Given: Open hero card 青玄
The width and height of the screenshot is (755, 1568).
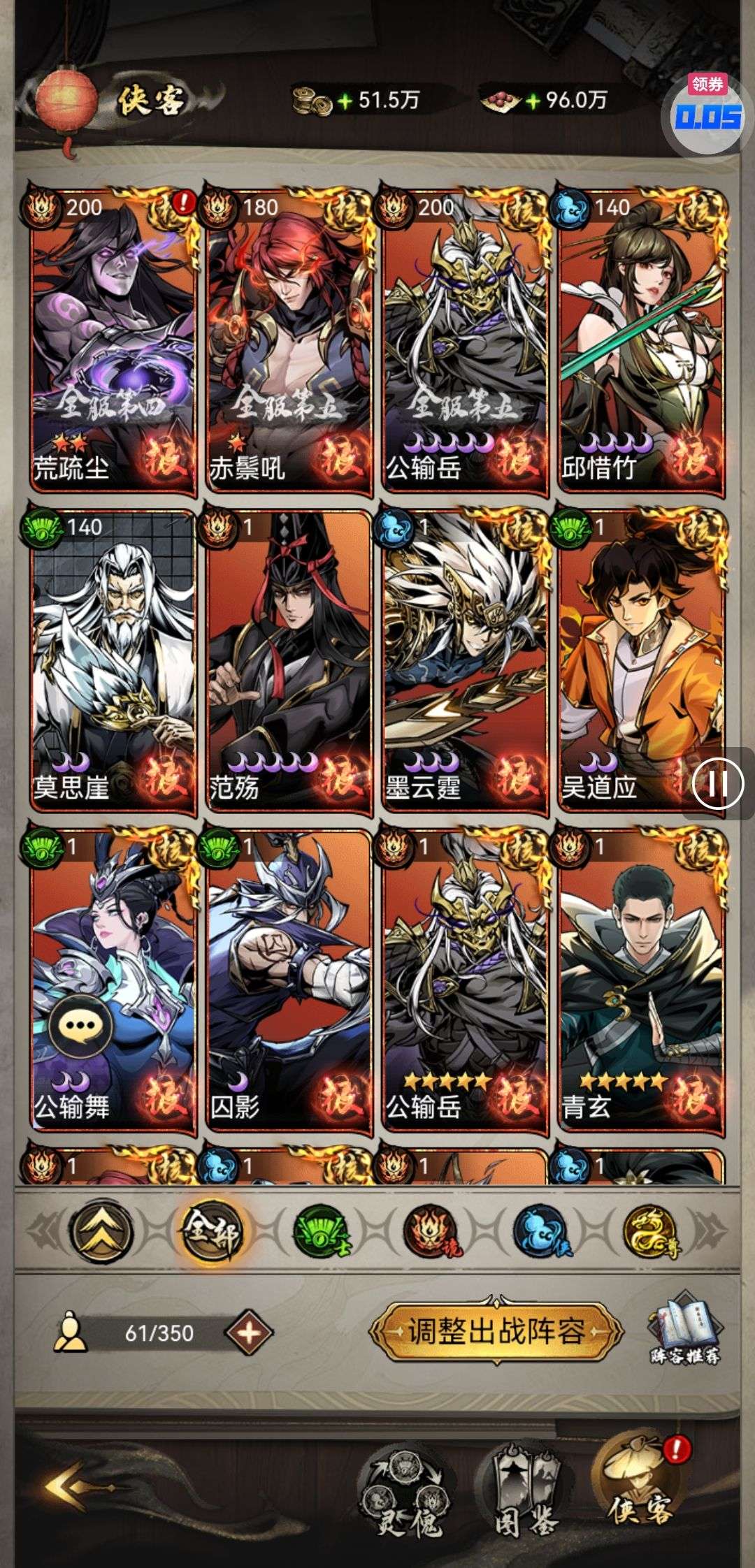Looking at the screenshot, I should (x=640, y=978).
